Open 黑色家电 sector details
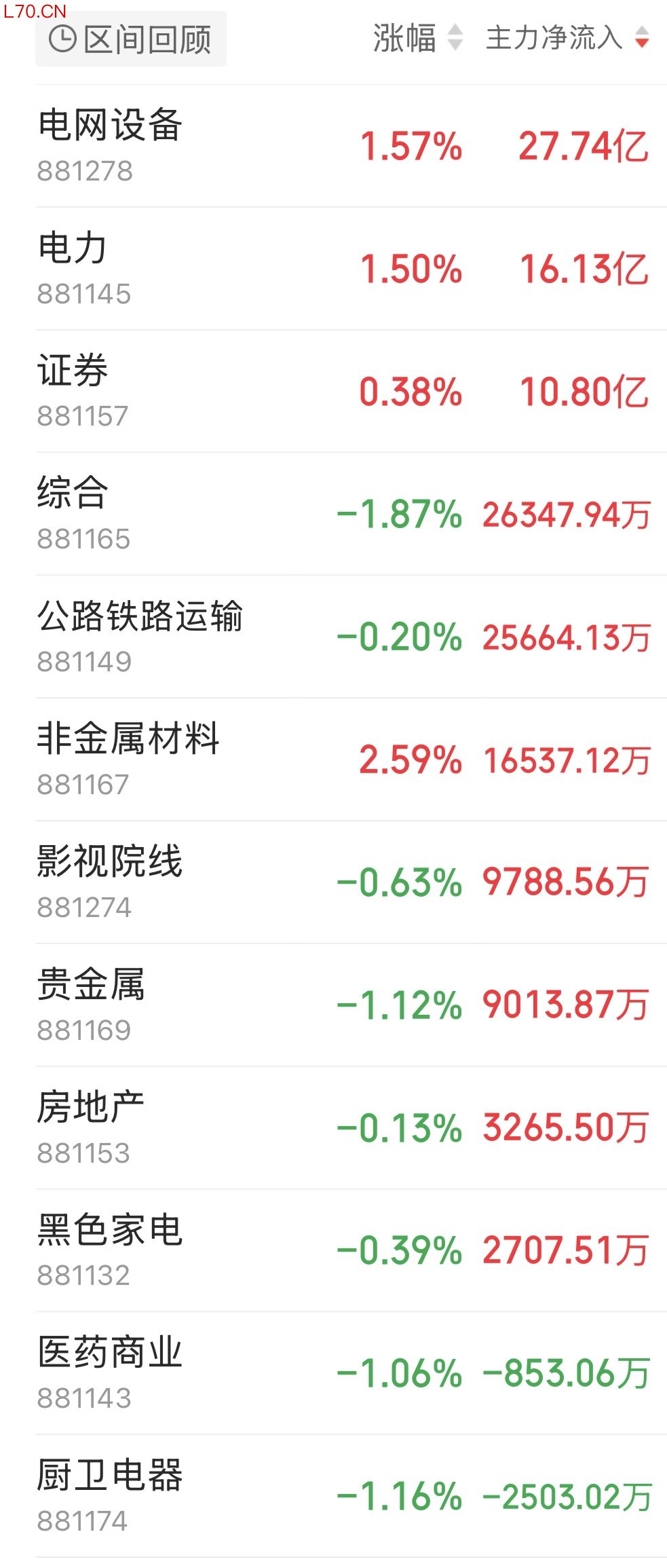 coord(351,1250)
